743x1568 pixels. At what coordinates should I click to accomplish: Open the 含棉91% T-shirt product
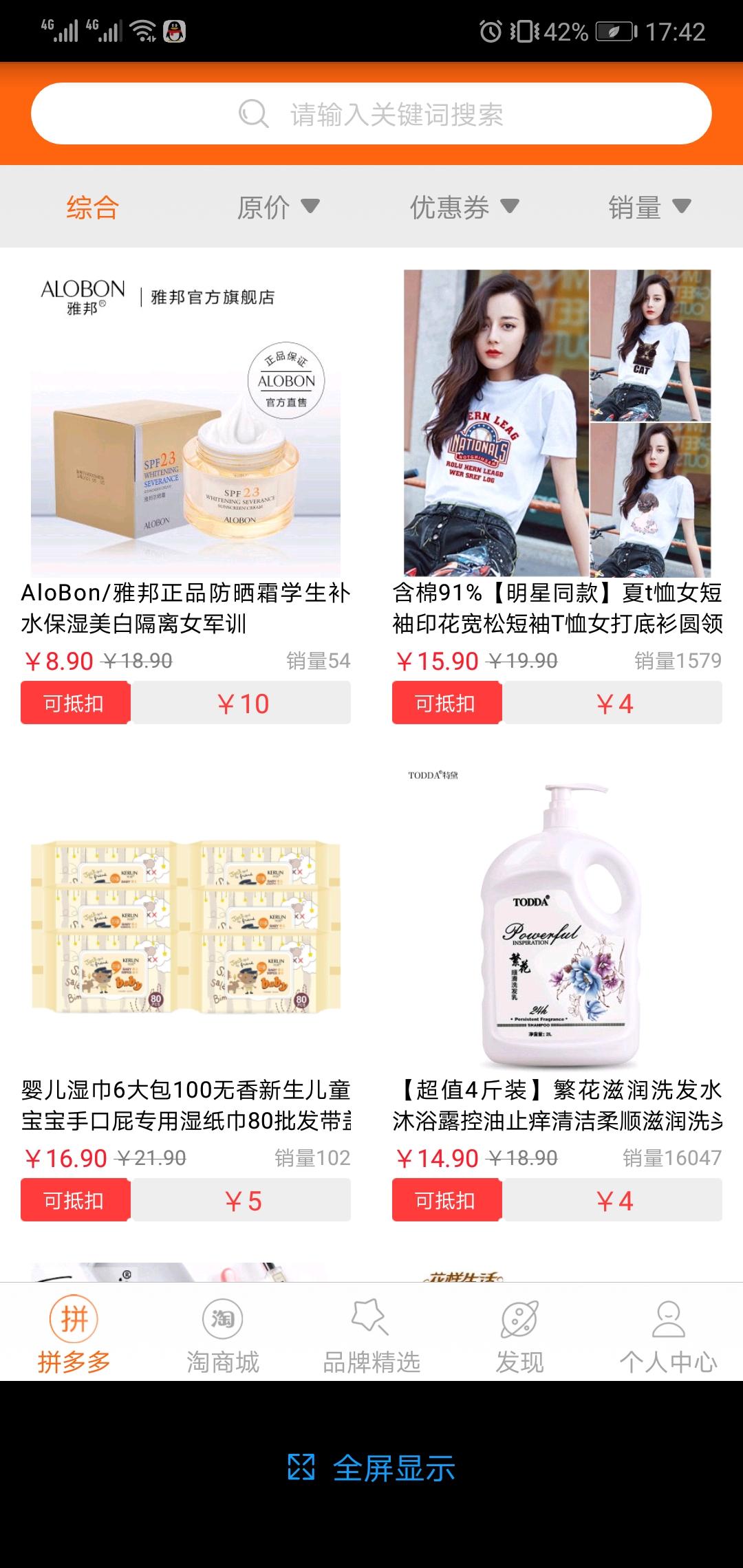(557, 423)
